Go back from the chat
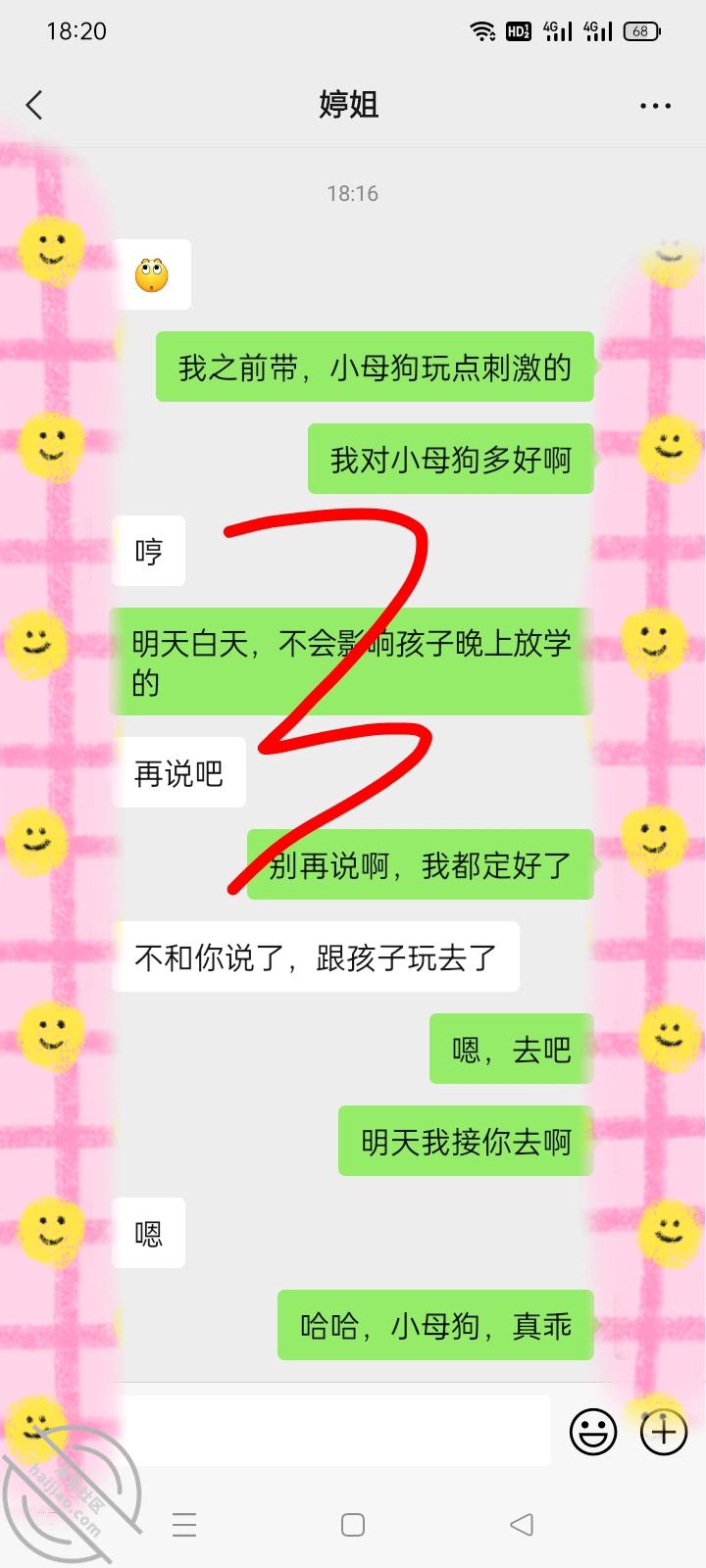The image size is (706, 1568). click(x=35, y=105)
